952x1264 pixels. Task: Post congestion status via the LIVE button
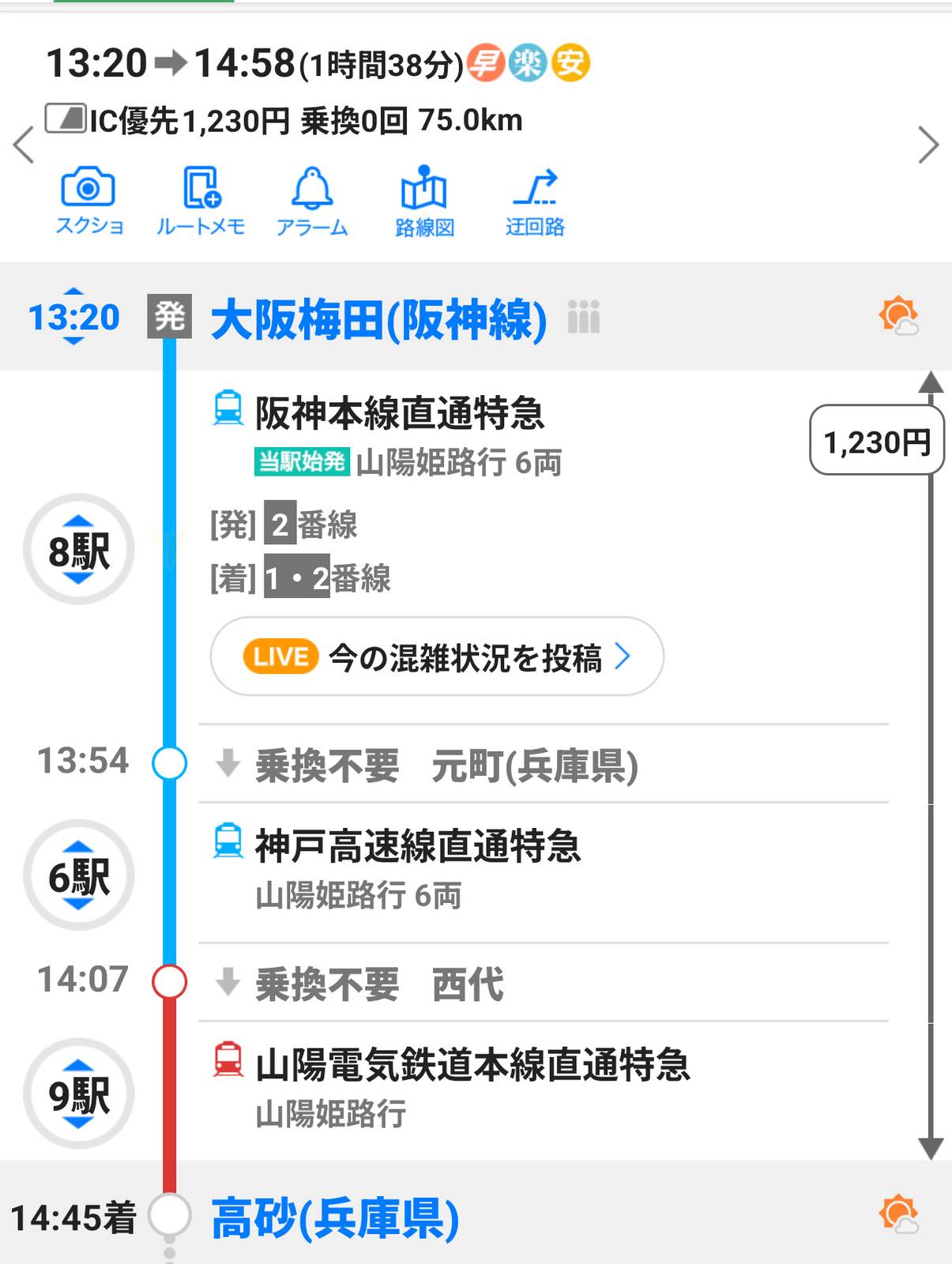coord(435,656)
